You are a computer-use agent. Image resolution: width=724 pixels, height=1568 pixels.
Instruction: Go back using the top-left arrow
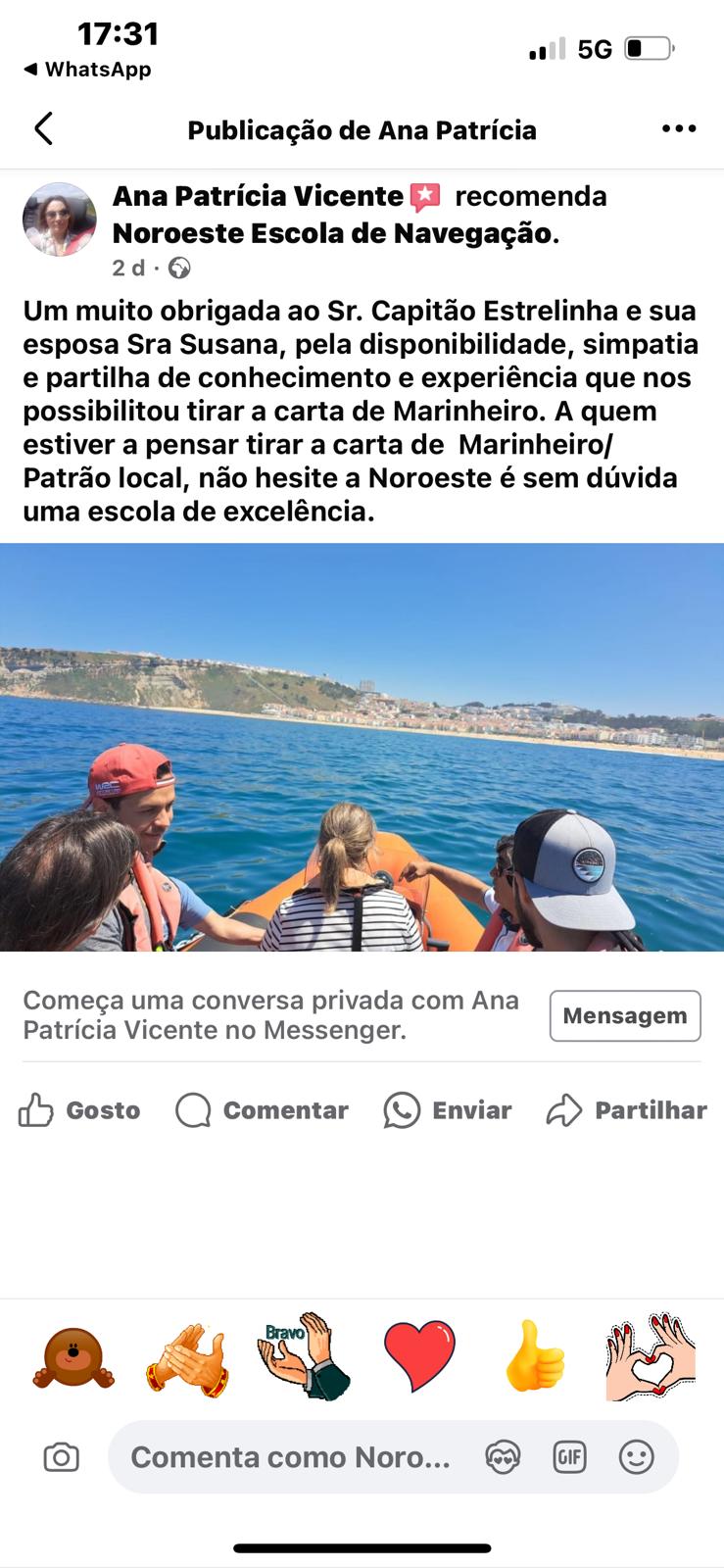[43, 128]
